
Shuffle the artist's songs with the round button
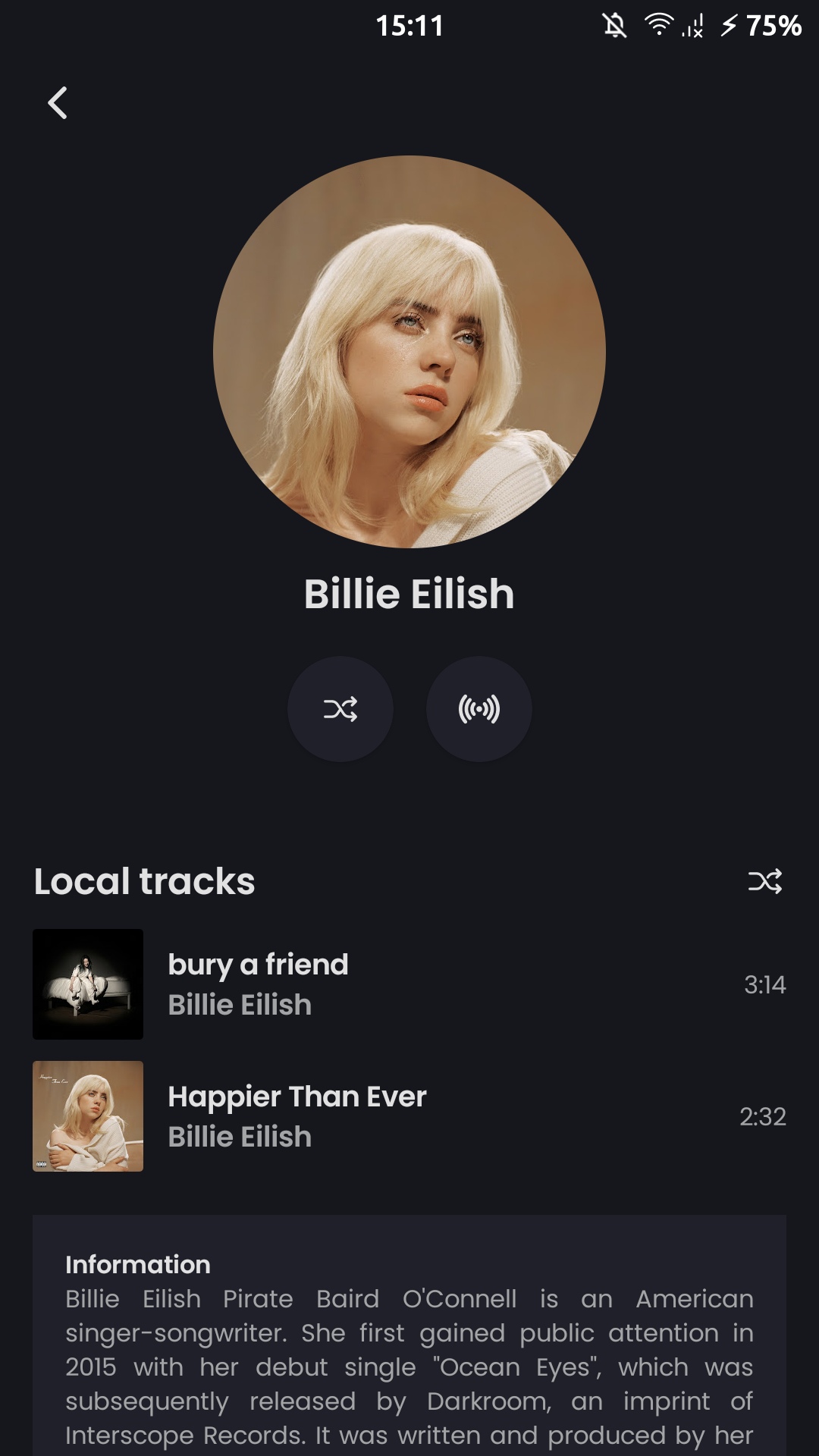pos(340,709)
